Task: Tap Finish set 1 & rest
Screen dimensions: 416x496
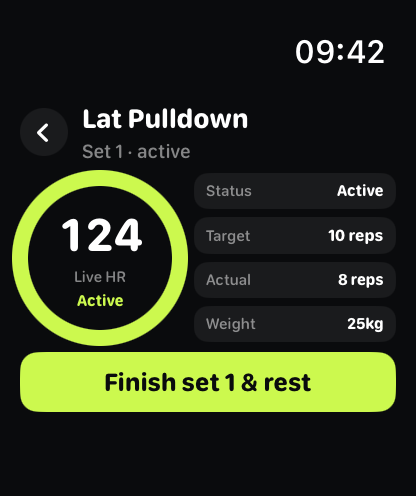Action: click(208, 382)
